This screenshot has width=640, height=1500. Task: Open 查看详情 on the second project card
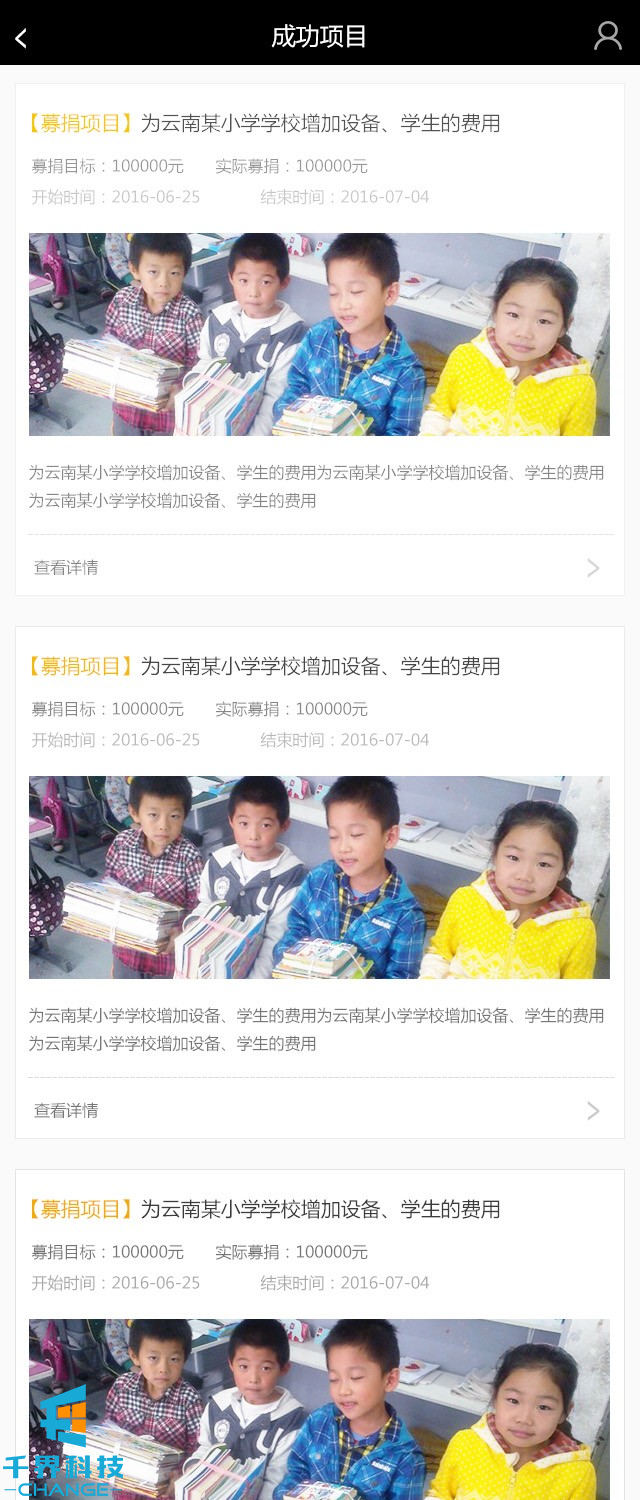66,1110
